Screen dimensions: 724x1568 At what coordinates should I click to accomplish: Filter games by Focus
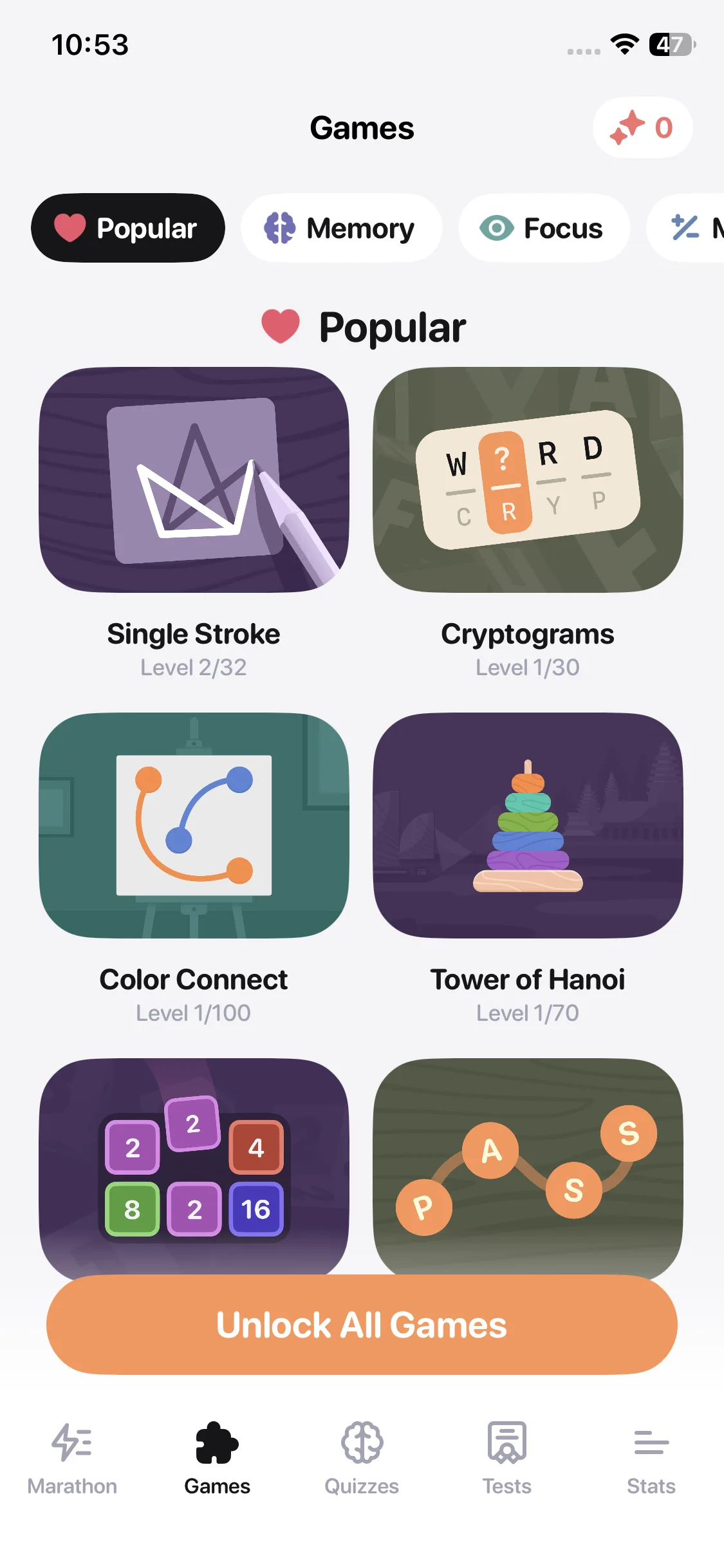[543, 228]
